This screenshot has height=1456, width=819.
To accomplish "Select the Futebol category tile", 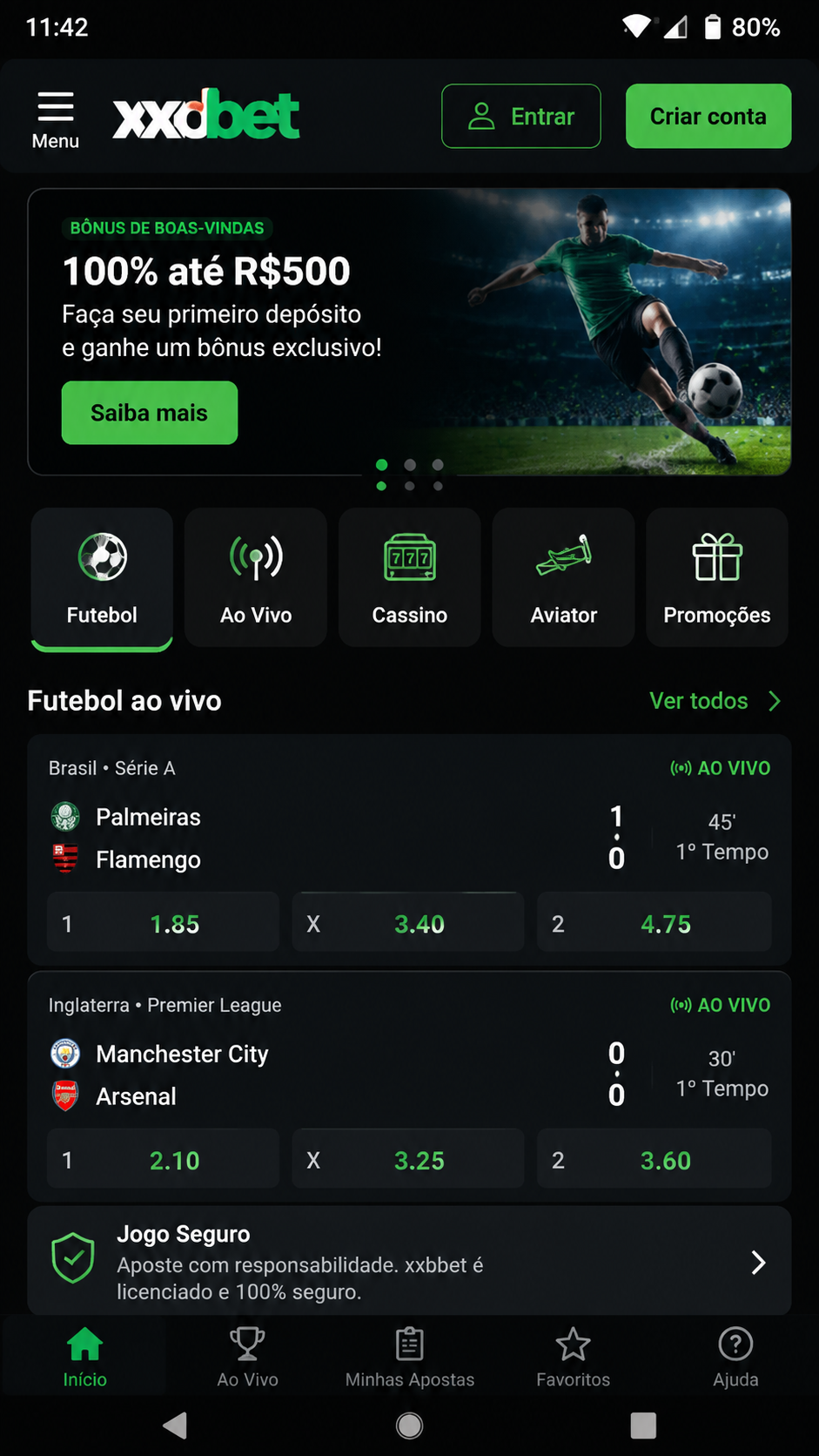I will coord(102,577).
